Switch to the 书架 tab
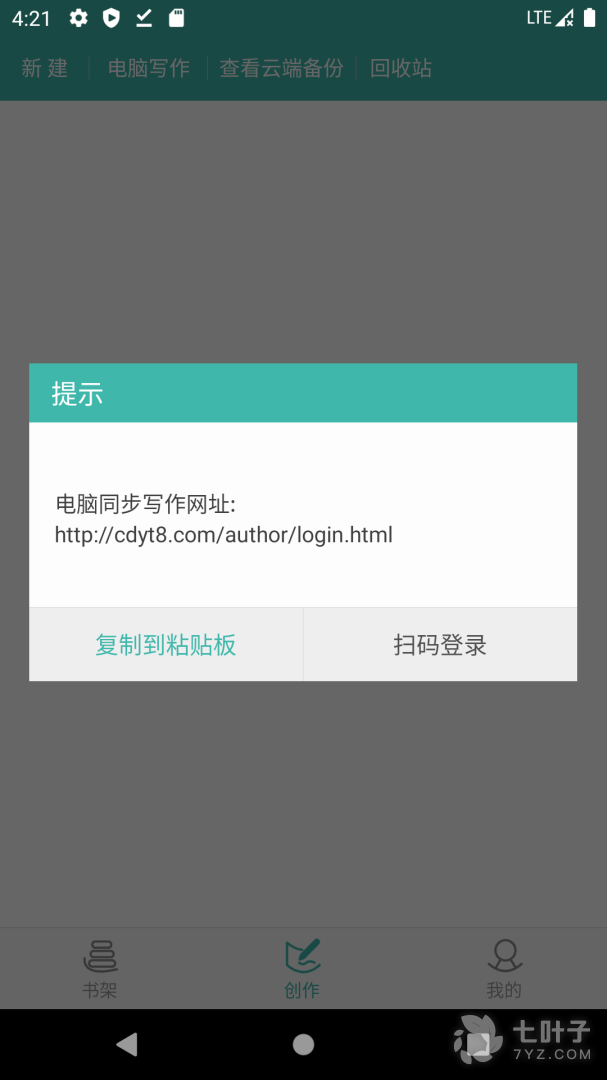Viewport: 607px width, 1080px height. point(100,968)
